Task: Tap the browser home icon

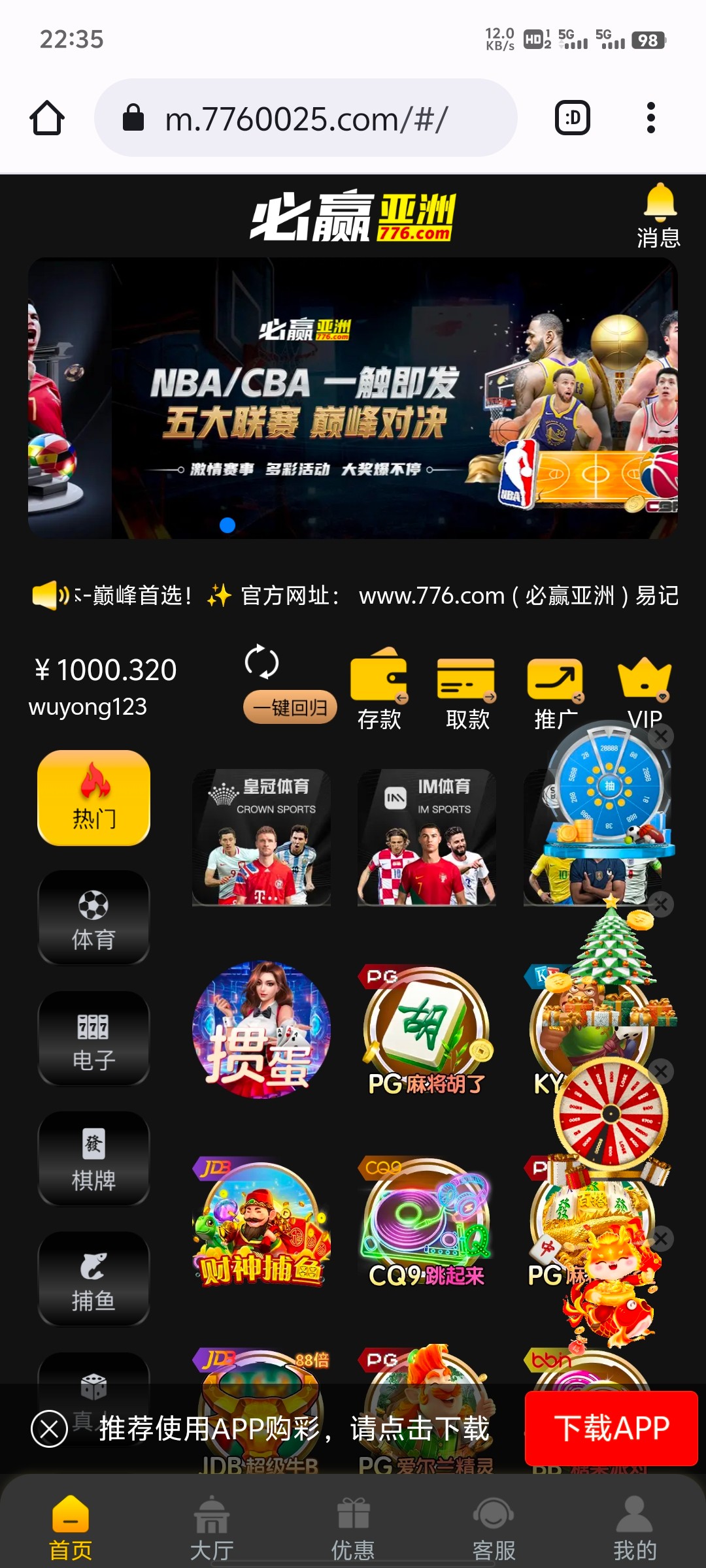Action: (x=47, y=118)
